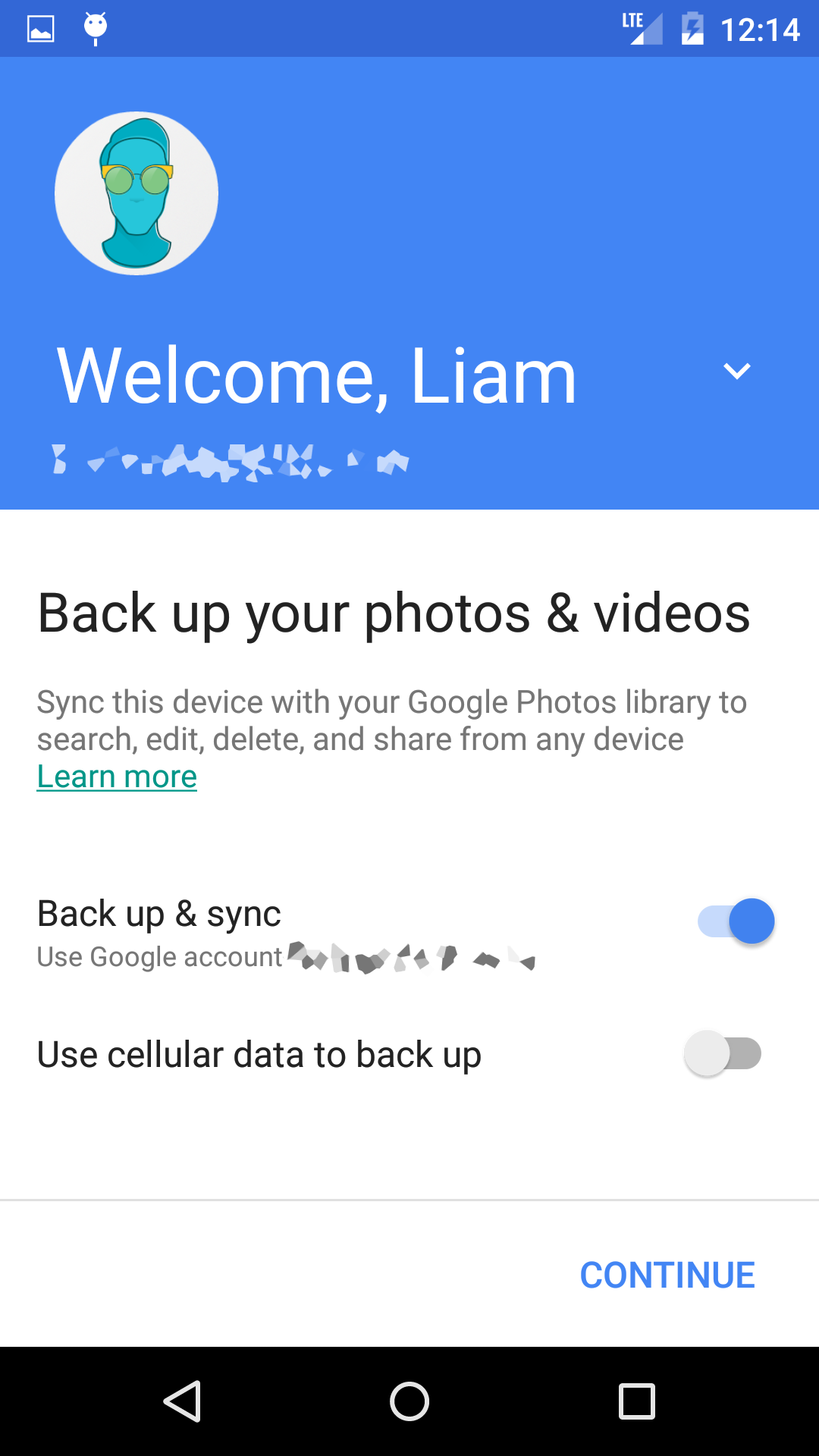Tap CONTINUE to proceed
Screen dimensions: 819x1456
point(667,1276)
